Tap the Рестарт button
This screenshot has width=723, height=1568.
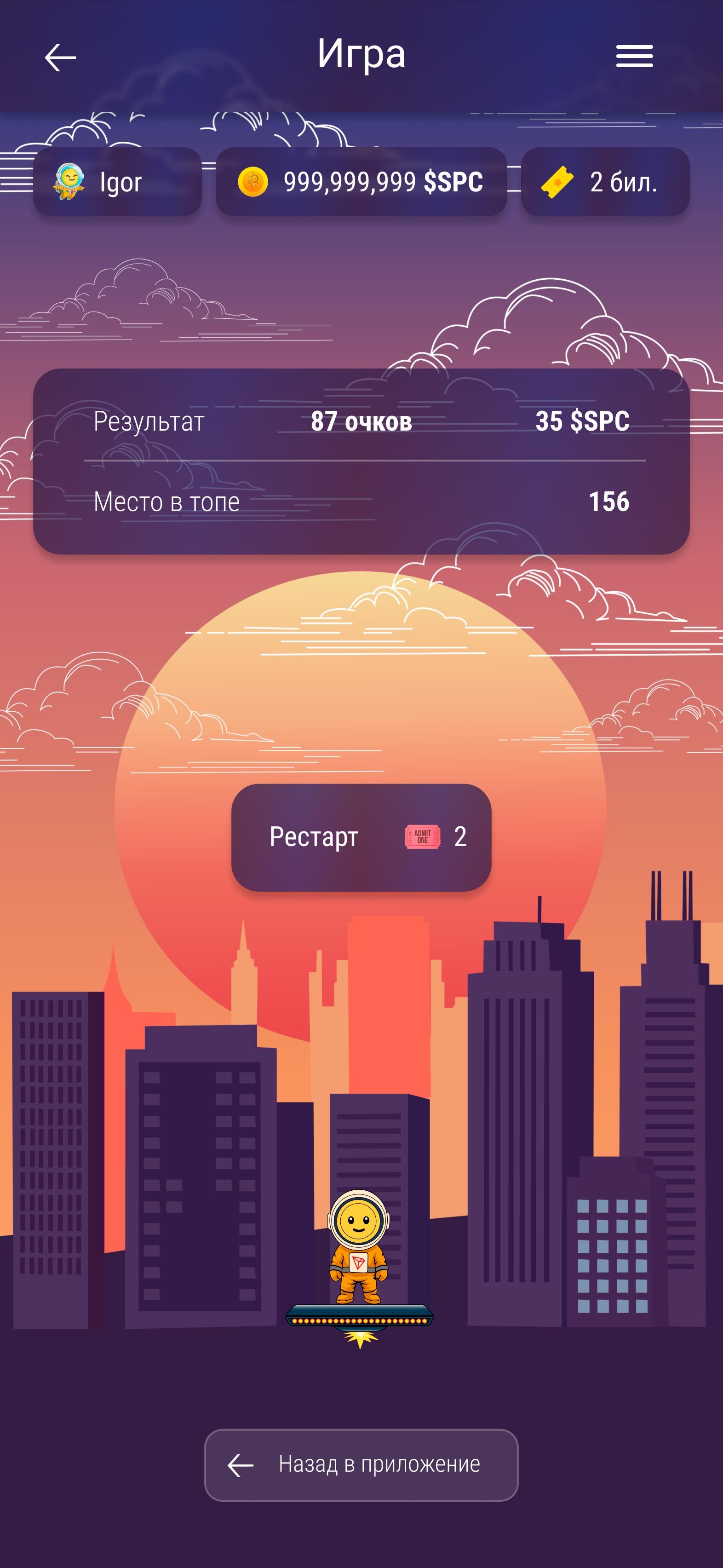click(x=361, y=837)
